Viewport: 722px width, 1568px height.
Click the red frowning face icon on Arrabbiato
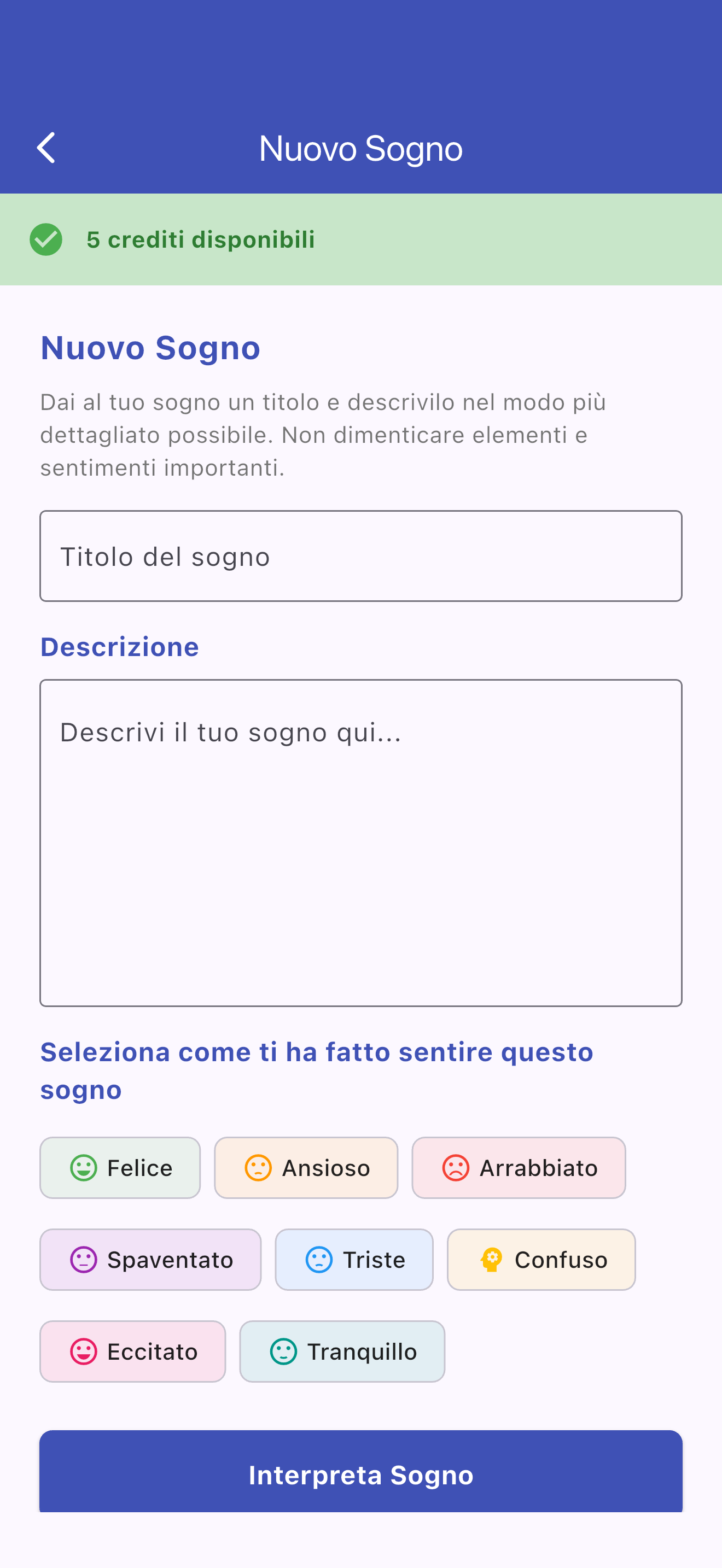(x=457, y=1167)
